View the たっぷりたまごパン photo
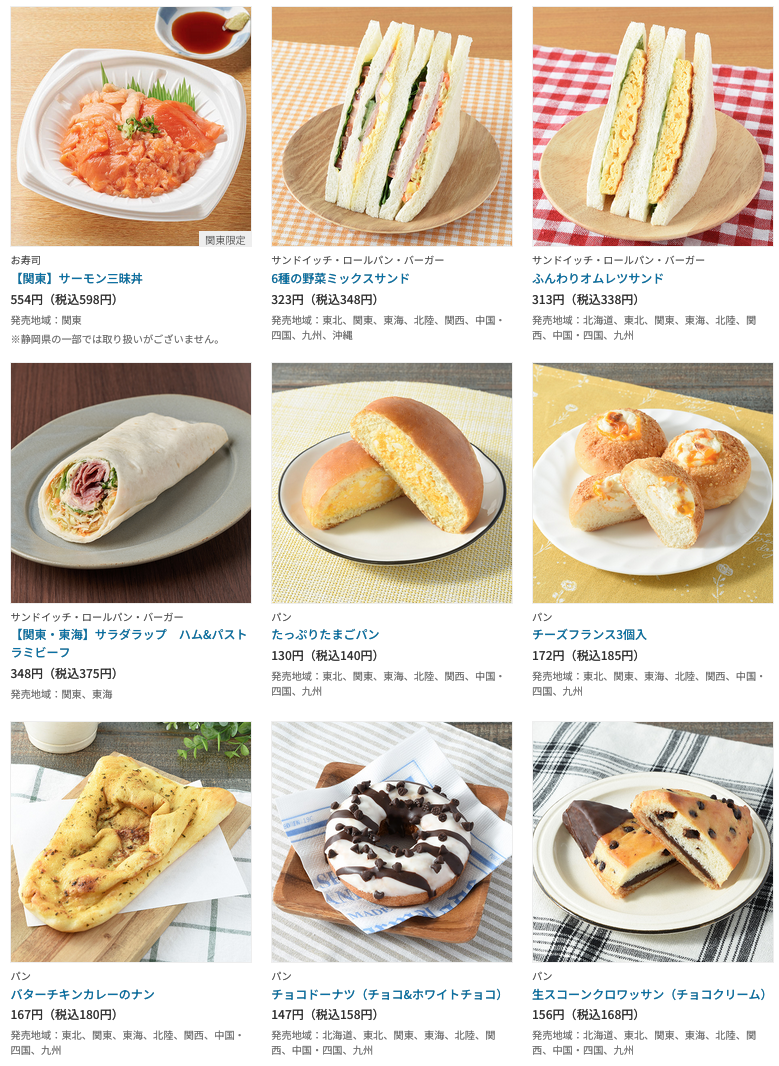The image size is (779, 1066). point(391,483)
